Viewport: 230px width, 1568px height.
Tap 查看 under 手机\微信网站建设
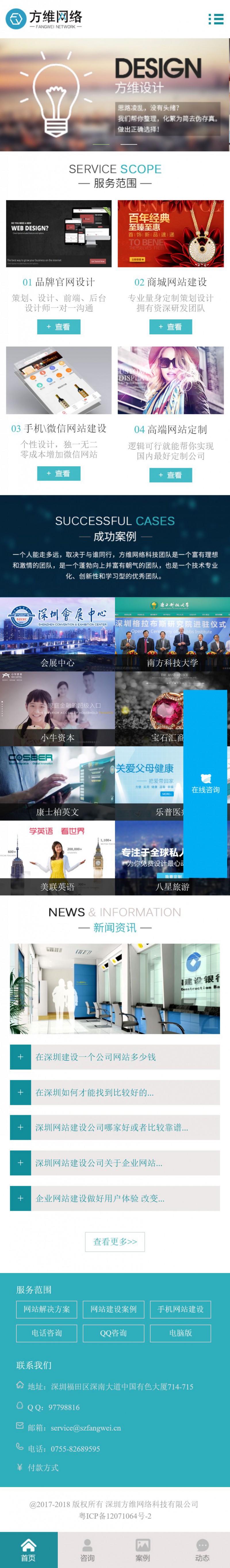coord(59,473)
